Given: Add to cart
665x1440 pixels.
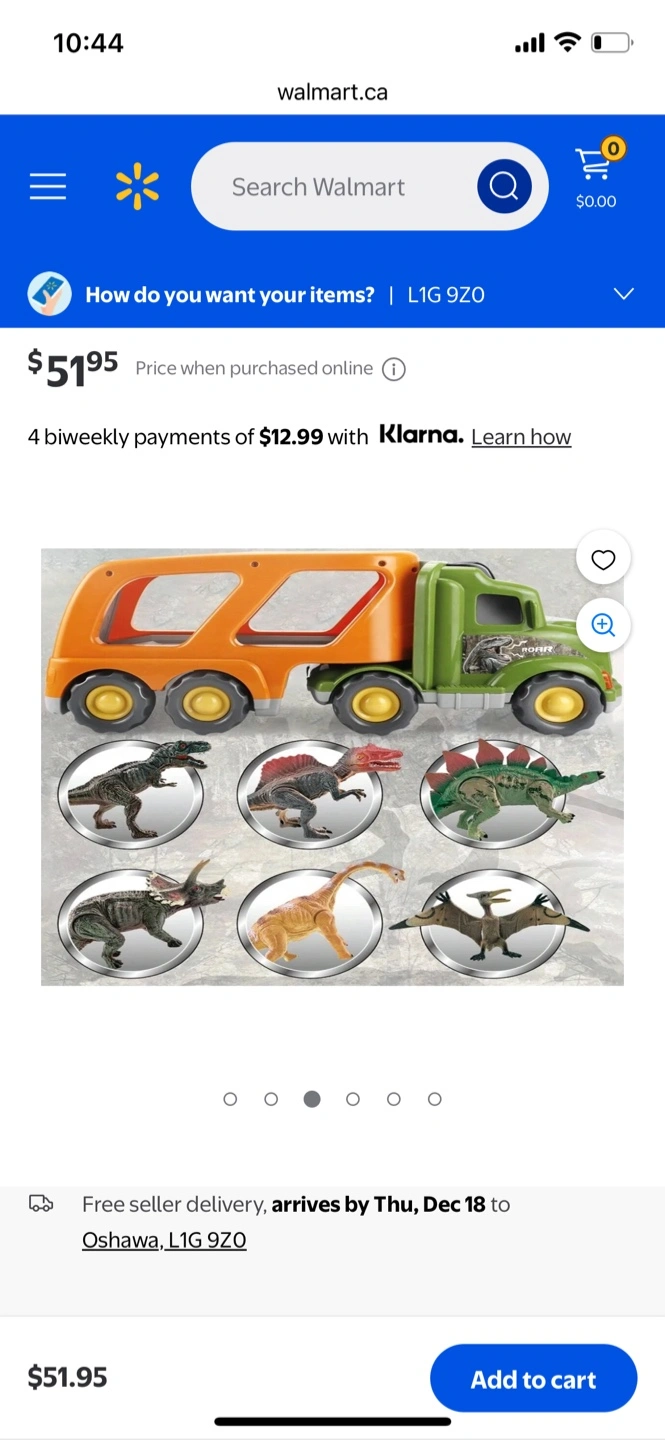Looking at the screenshot, I should coord(533,1379).
